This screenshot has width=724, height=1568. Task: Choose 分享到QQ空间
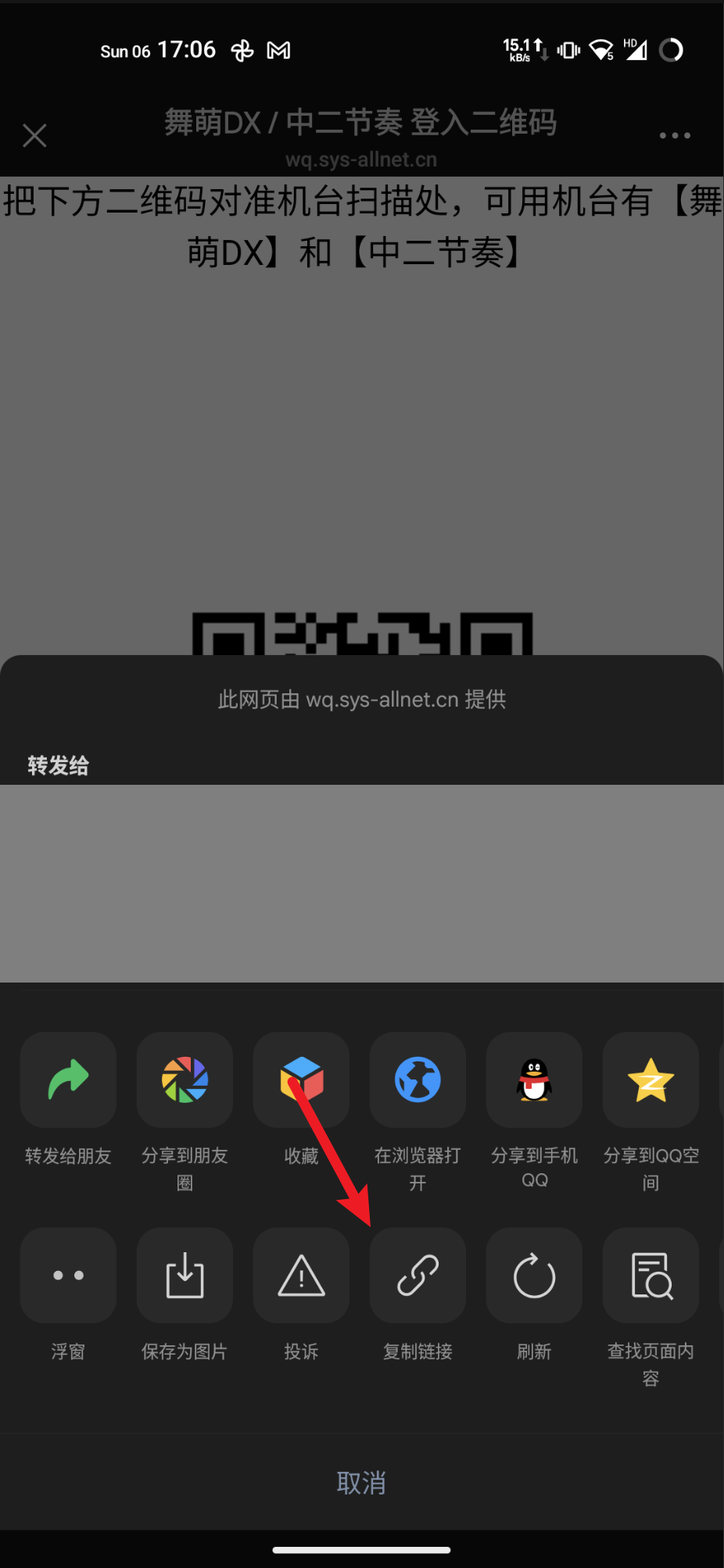(x=651, y=1080)
